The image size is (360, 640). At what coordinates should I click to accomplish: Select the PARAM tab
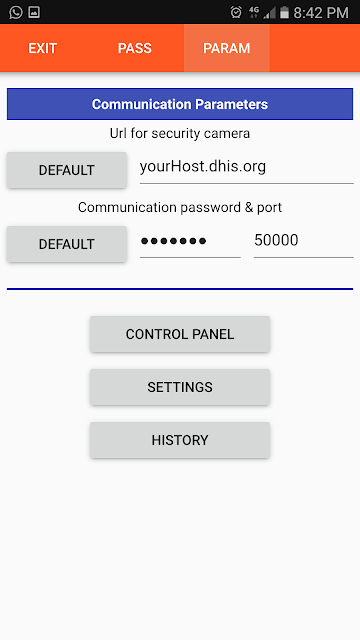click(227, 48)
